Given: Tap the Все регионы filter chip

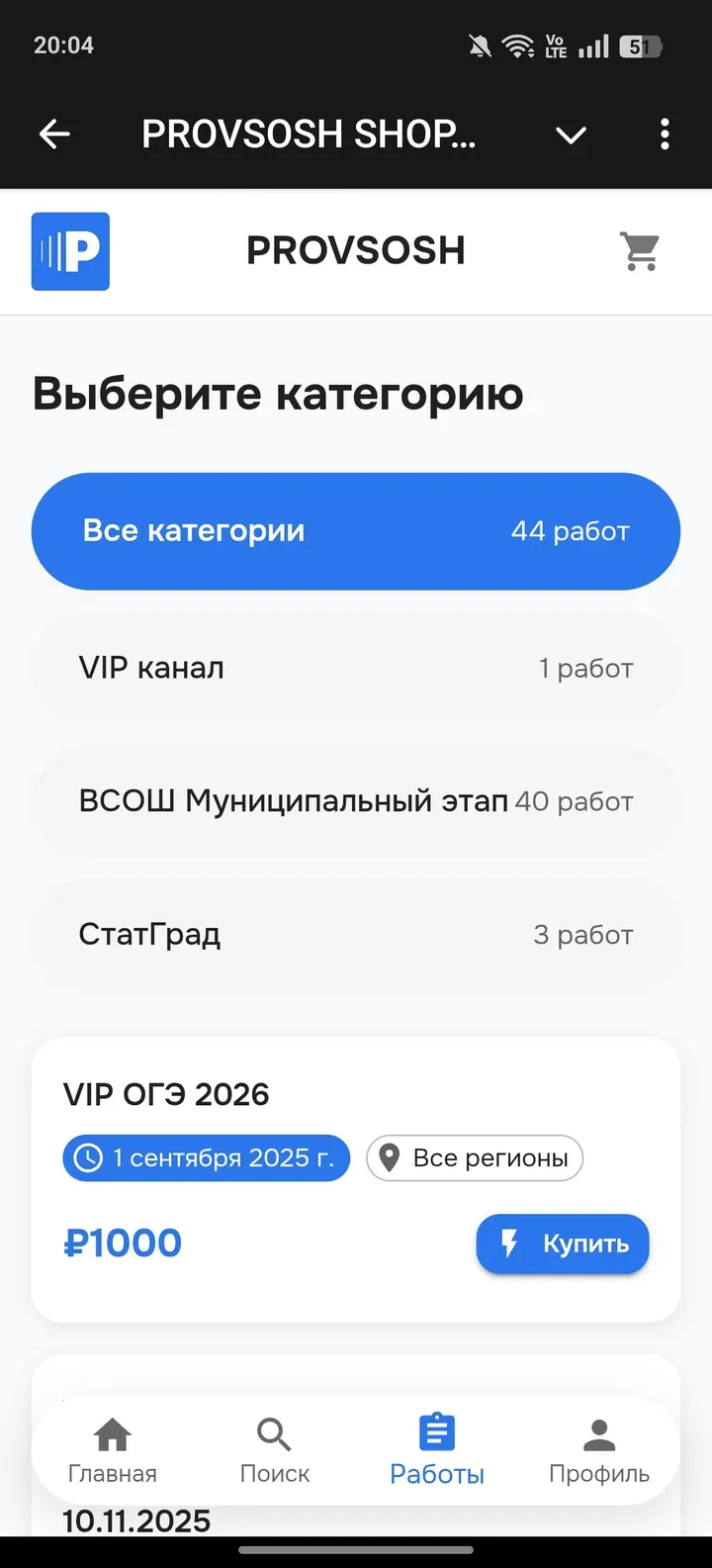Looking at the screenshot, I should [475, 1157].
